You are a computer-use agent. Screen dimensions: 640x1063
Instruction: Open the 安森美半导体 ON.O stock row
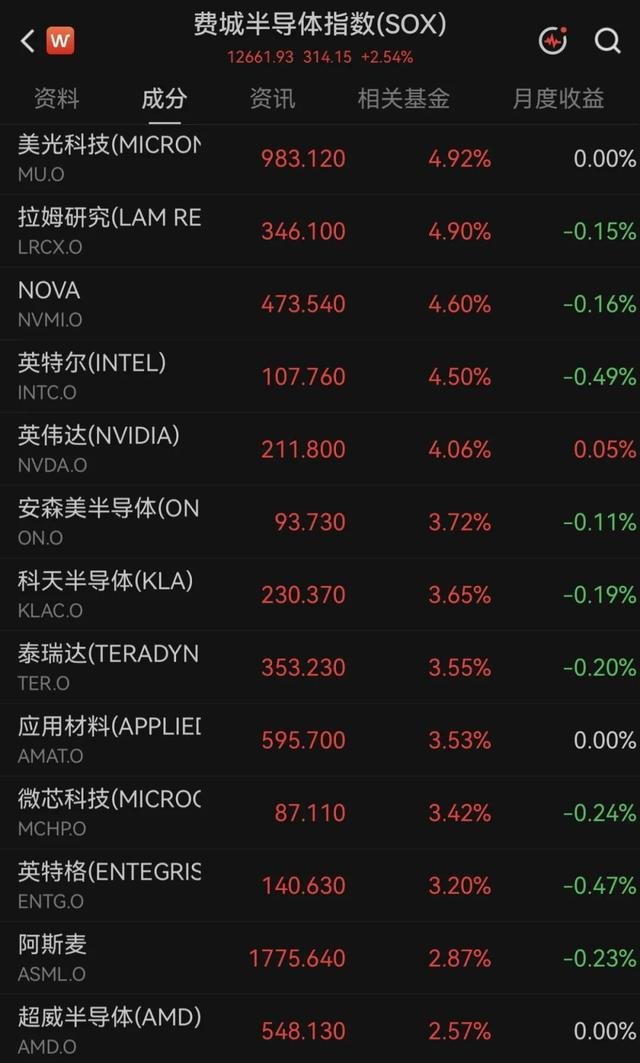click(x=320, y=521)
